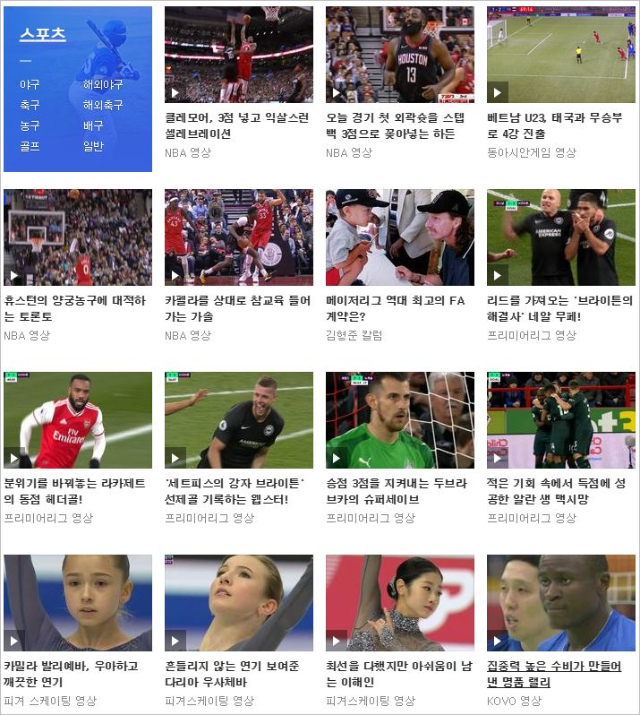
Task: Watch 라카제트의 동점 헤더골 video
Action: coord(77,420)
